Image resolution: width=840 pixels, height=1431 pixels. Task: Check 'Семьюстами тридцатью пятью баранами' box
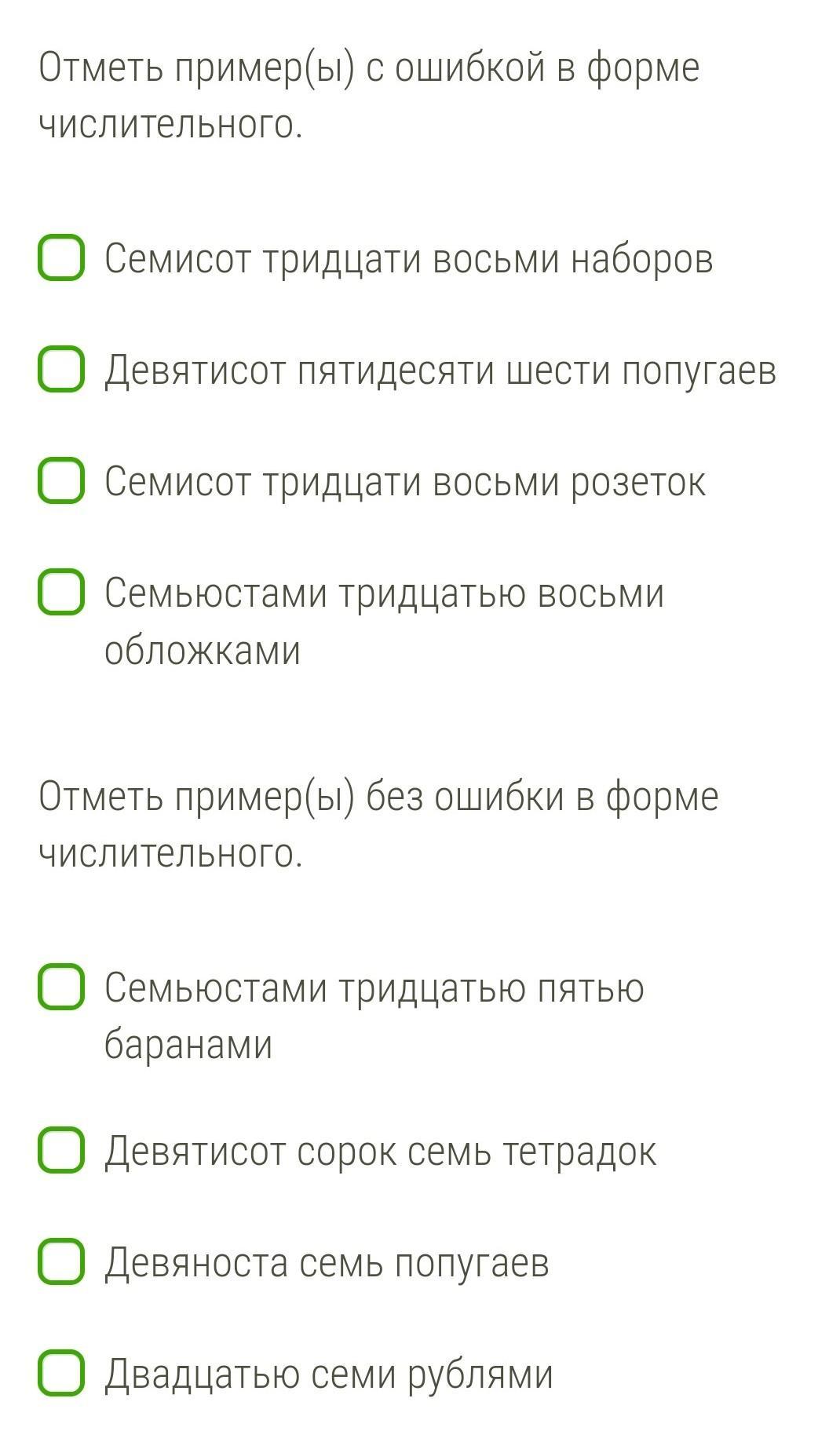(61, 986)
